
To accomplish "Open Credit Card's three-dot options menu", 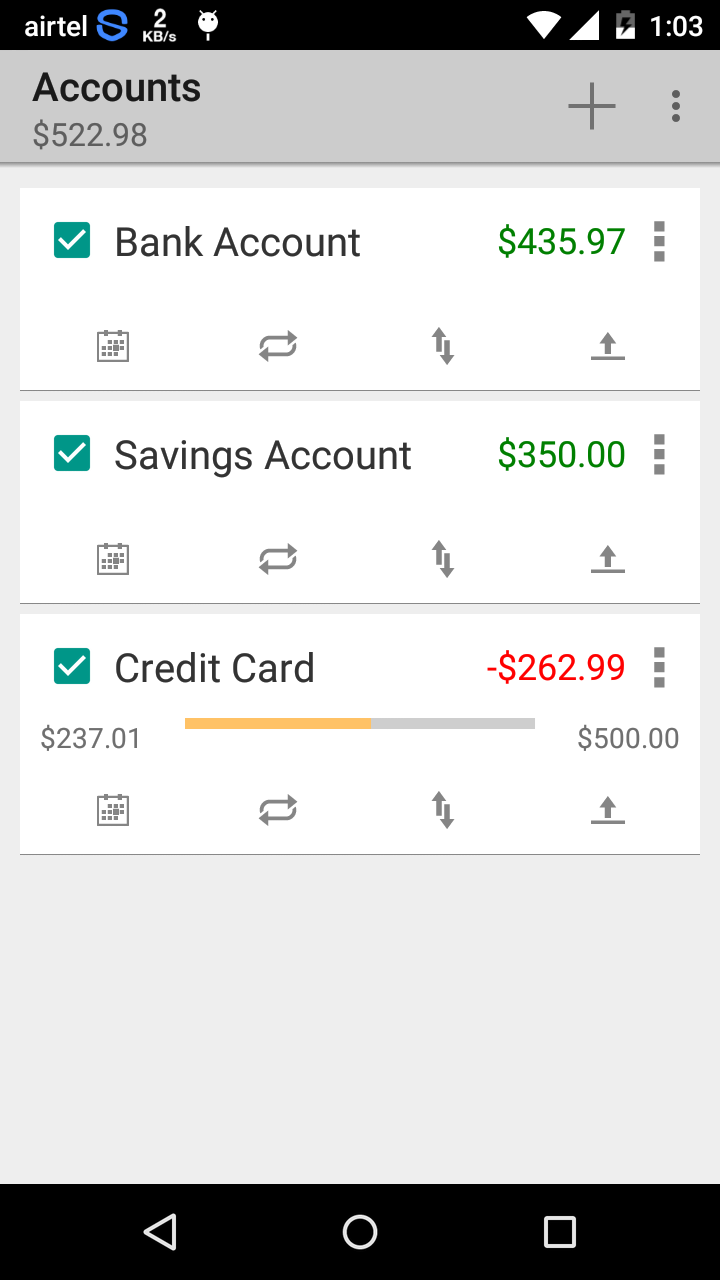I will (659, 668).
